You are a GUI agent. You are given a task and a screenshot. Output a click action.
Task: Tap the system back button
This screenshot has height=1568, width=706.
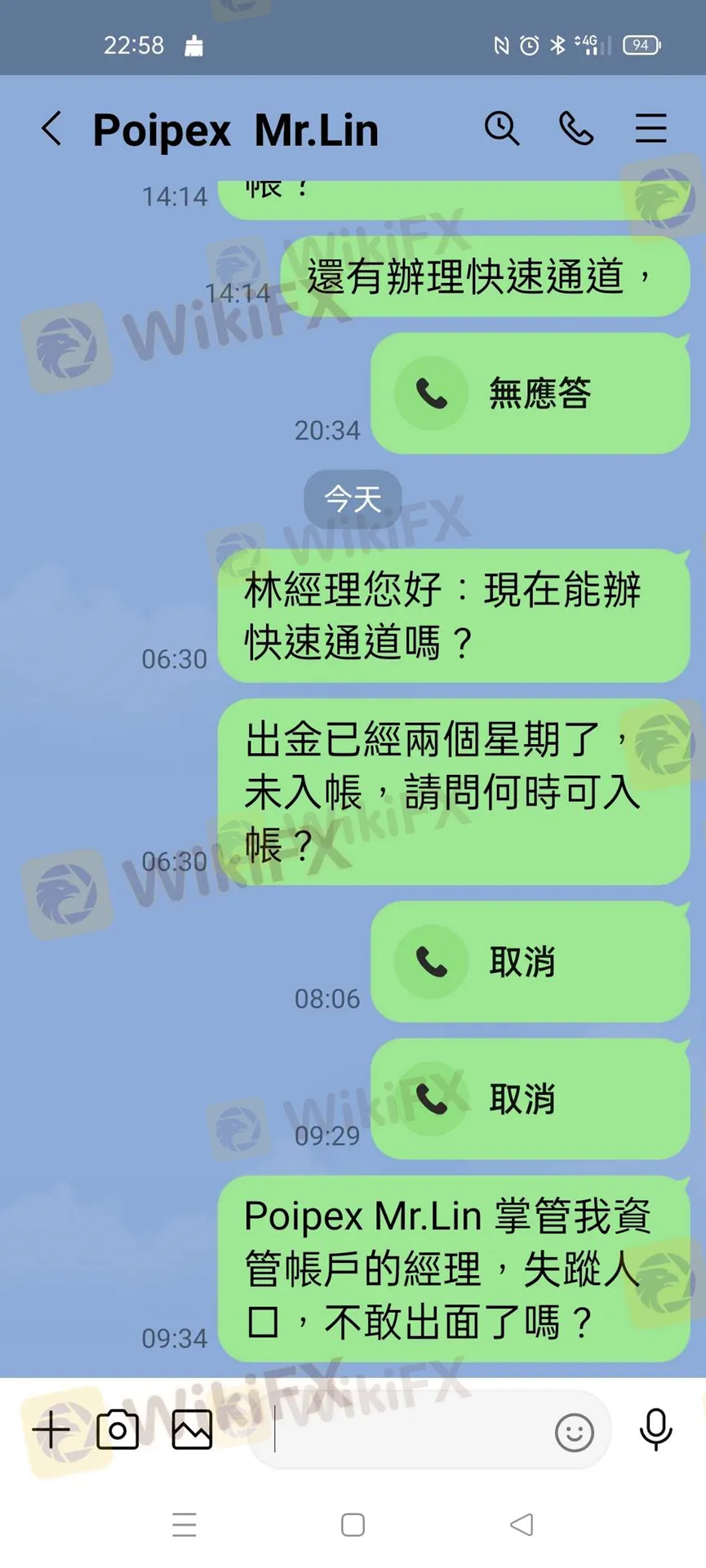click(x=522, y=1524)
